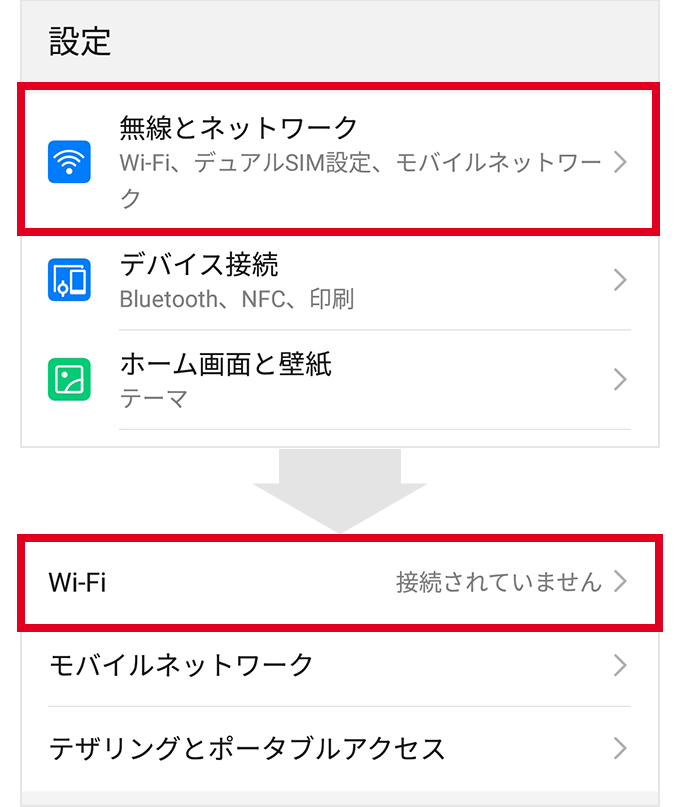The image size is (680, 807).
Task: Open ホーム画面と壁紙 settings
Action: [338, 379]
